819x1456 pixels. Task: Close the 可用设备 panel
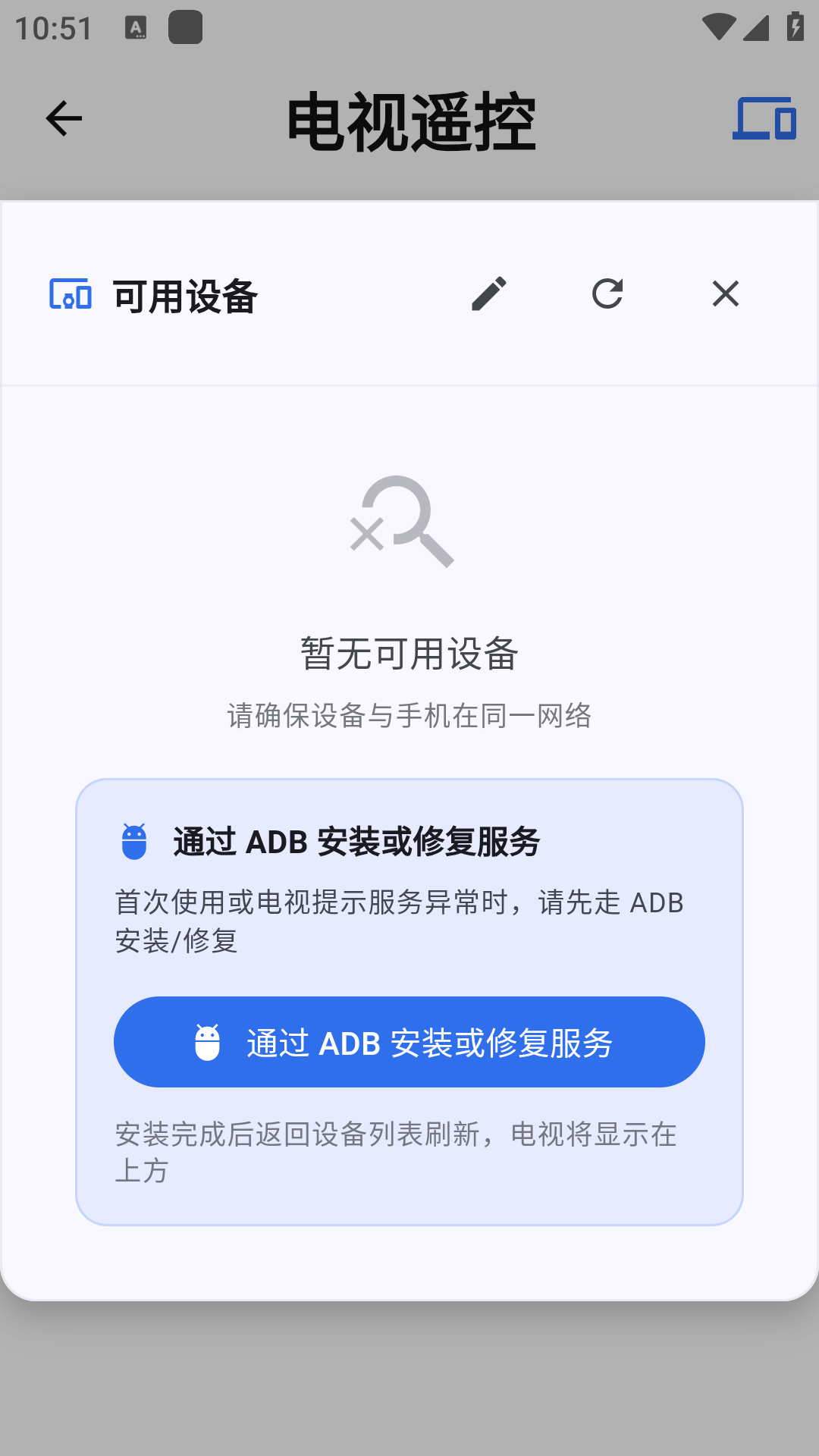point(726,294)
